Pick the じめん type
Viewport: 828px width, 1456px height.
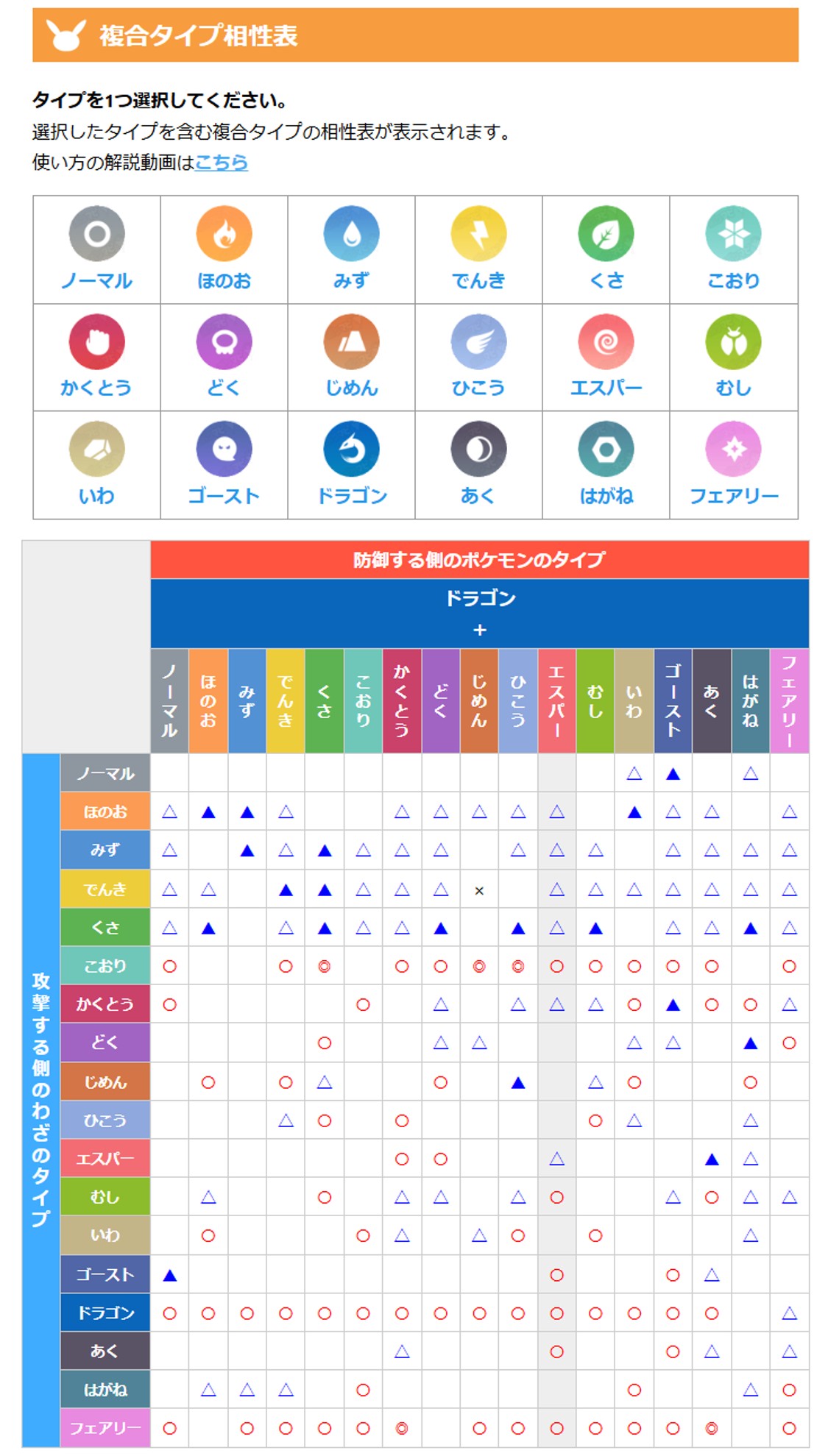click(x=351, y=357)
